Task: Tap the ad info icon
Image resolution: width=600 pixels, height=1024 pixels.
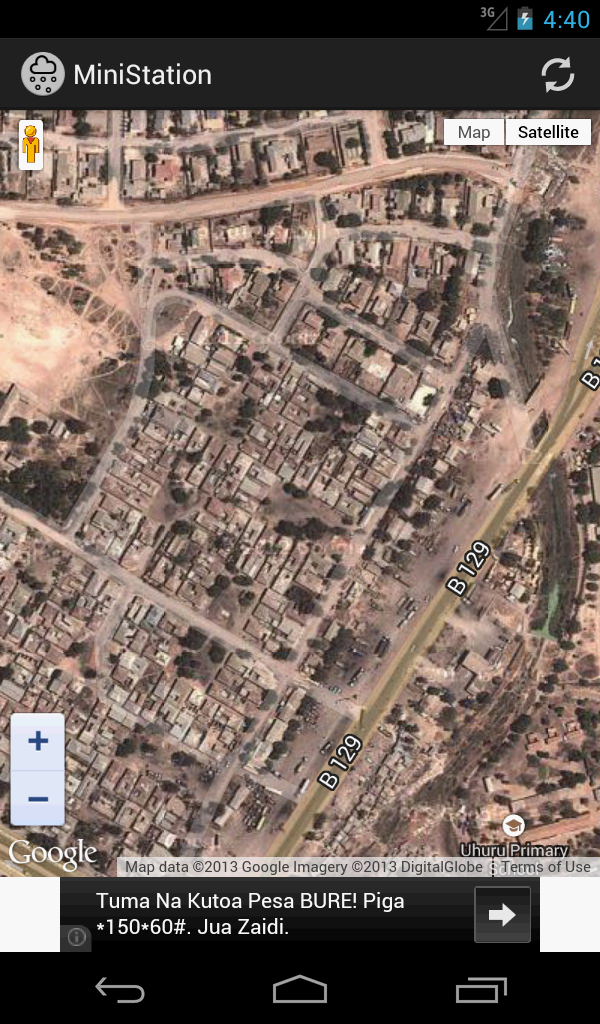Action: pyautogui.click(x=77, y=937)
